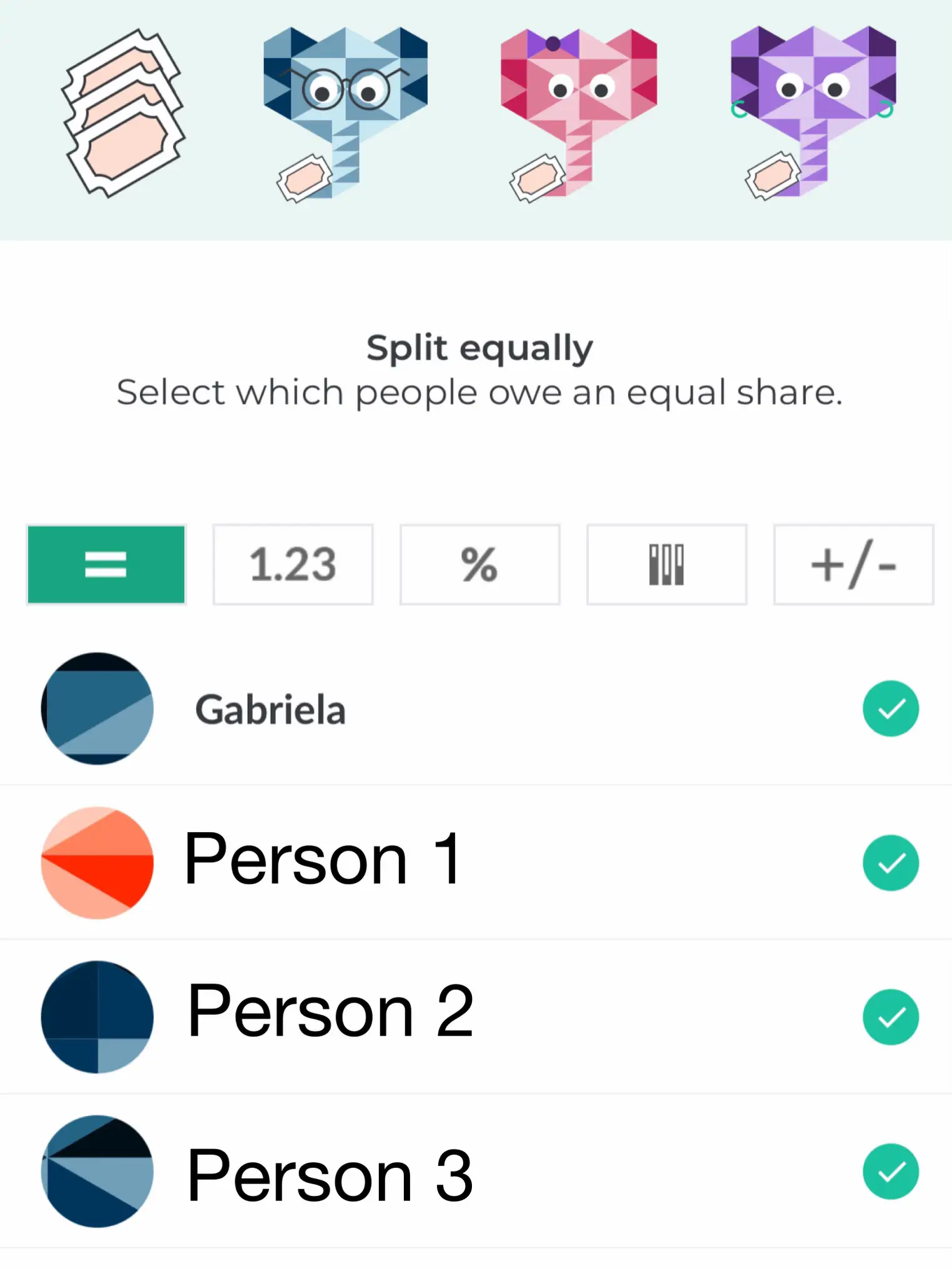The width and height of the screenshot is (952, 1269).
Task: Switch to the shares split tab
Action: pyautogui.click(x=666, y=564)
